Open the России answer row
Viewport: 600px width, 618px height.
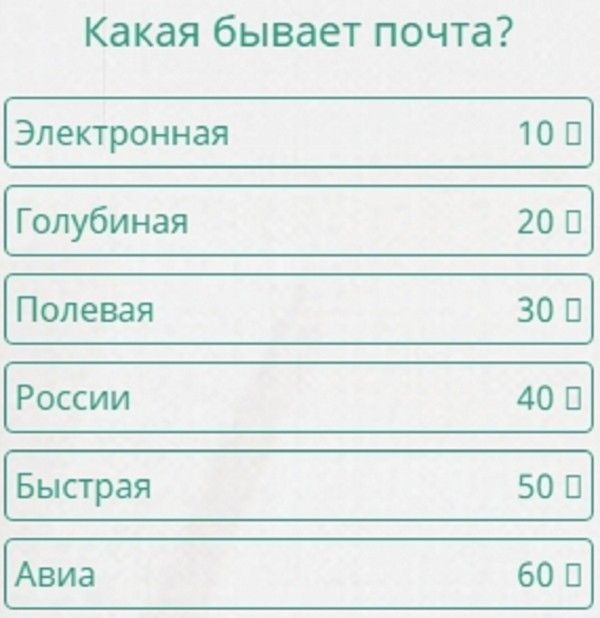coord(299,397)
